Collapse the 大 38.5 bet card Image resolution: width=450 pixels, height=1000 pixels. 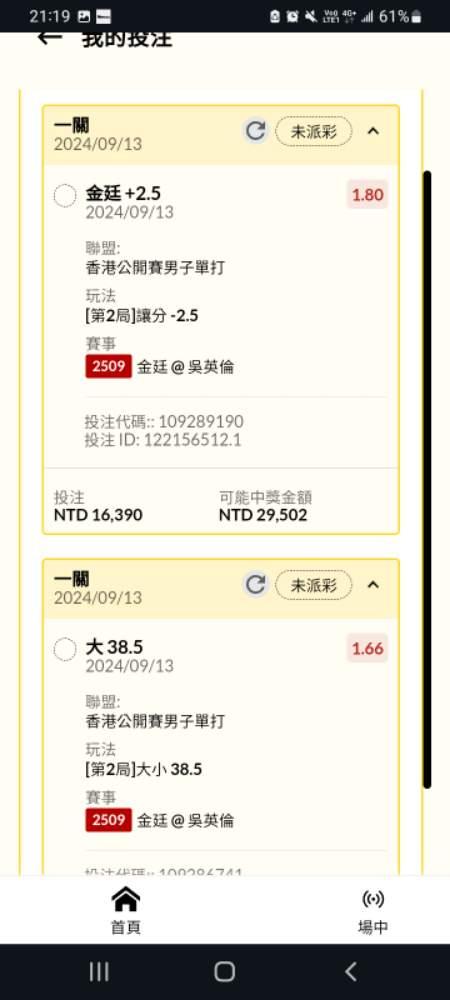(x=374, y=585)
